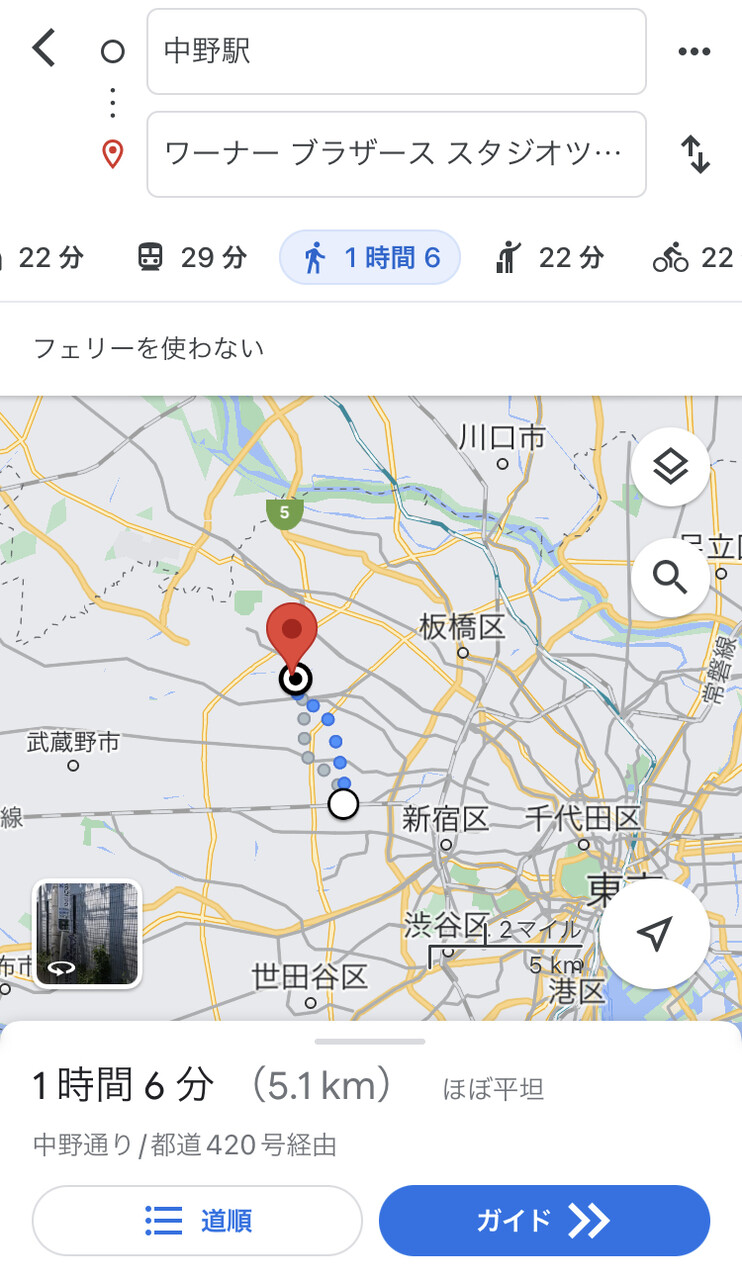Choose the ride-hailing option showing 22 分

click(x=549, y=258)
